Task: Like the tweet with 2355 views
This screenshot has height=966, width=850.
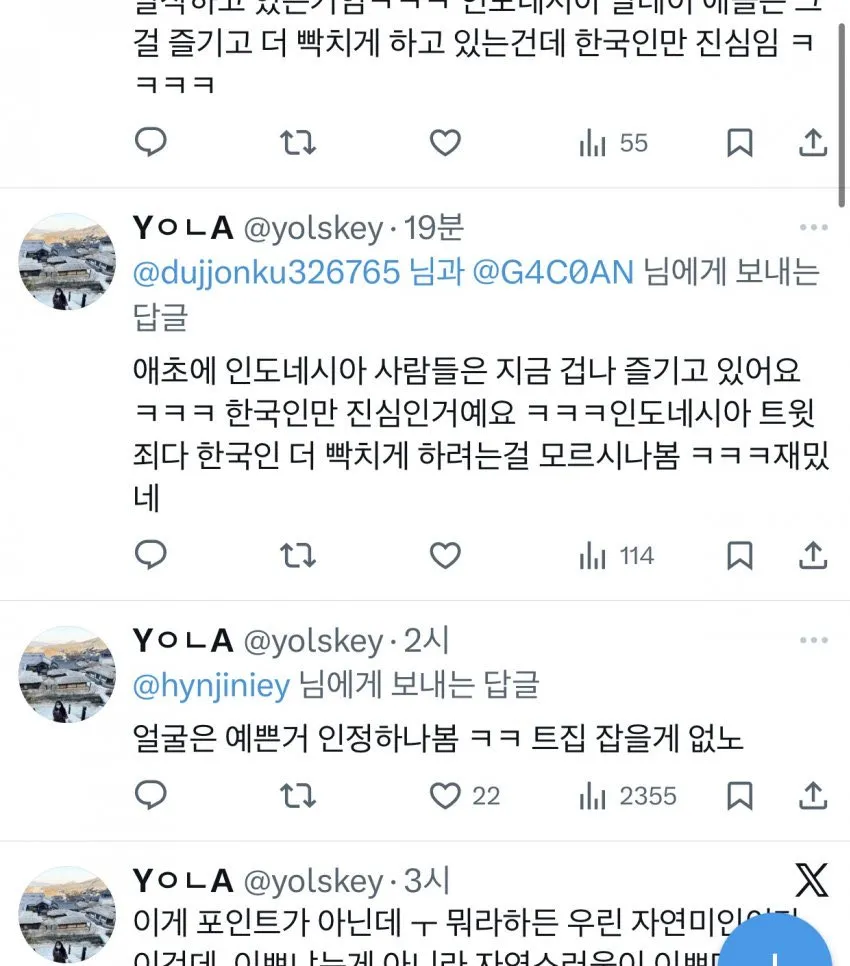Action: tap(445, 796)
